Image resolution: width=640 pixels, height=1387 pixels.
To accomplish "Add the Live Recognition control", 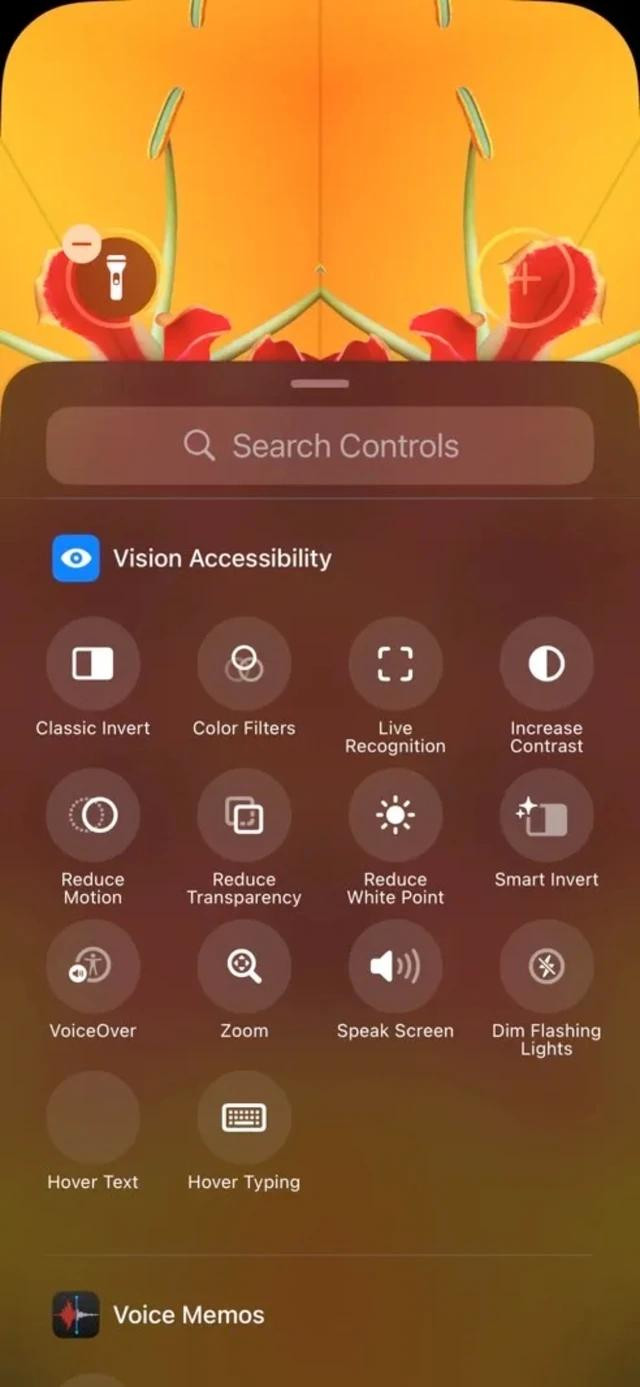I will point(395,664).
